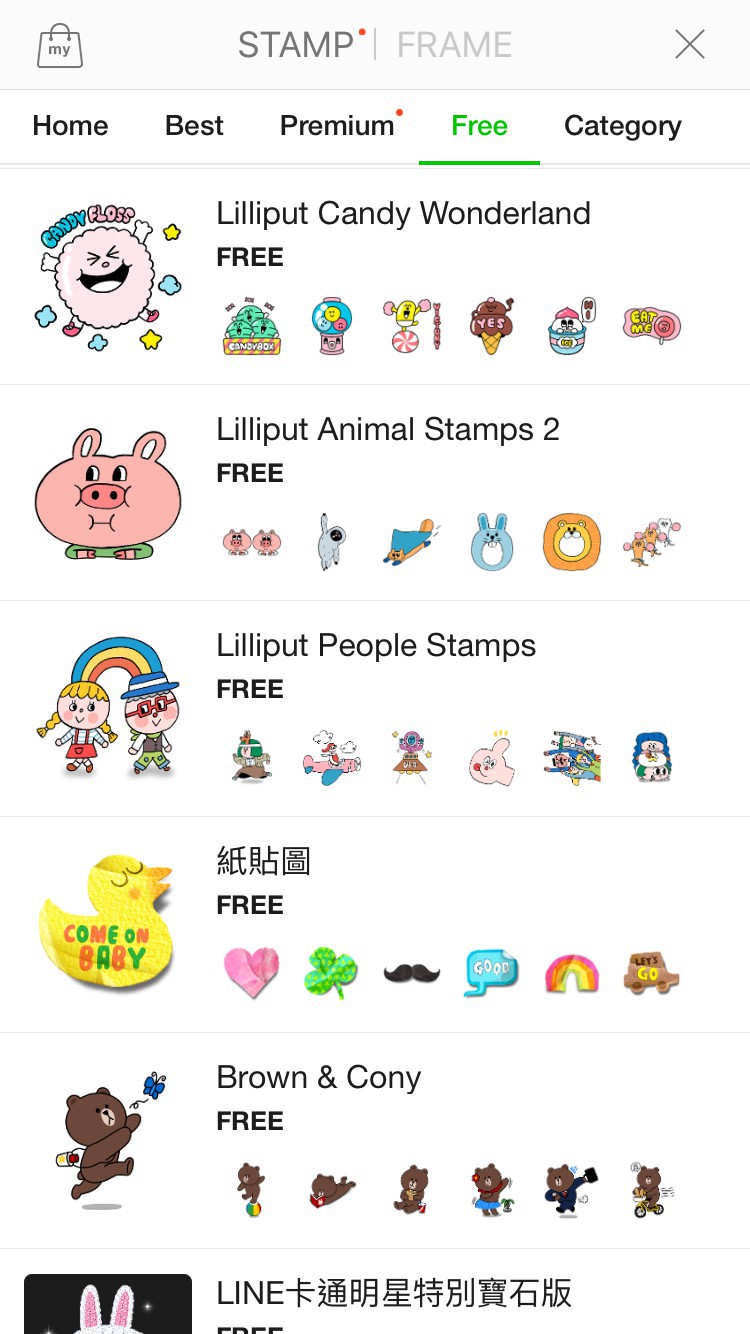Close the stamp shop
750x1334 pixels.
689,44
